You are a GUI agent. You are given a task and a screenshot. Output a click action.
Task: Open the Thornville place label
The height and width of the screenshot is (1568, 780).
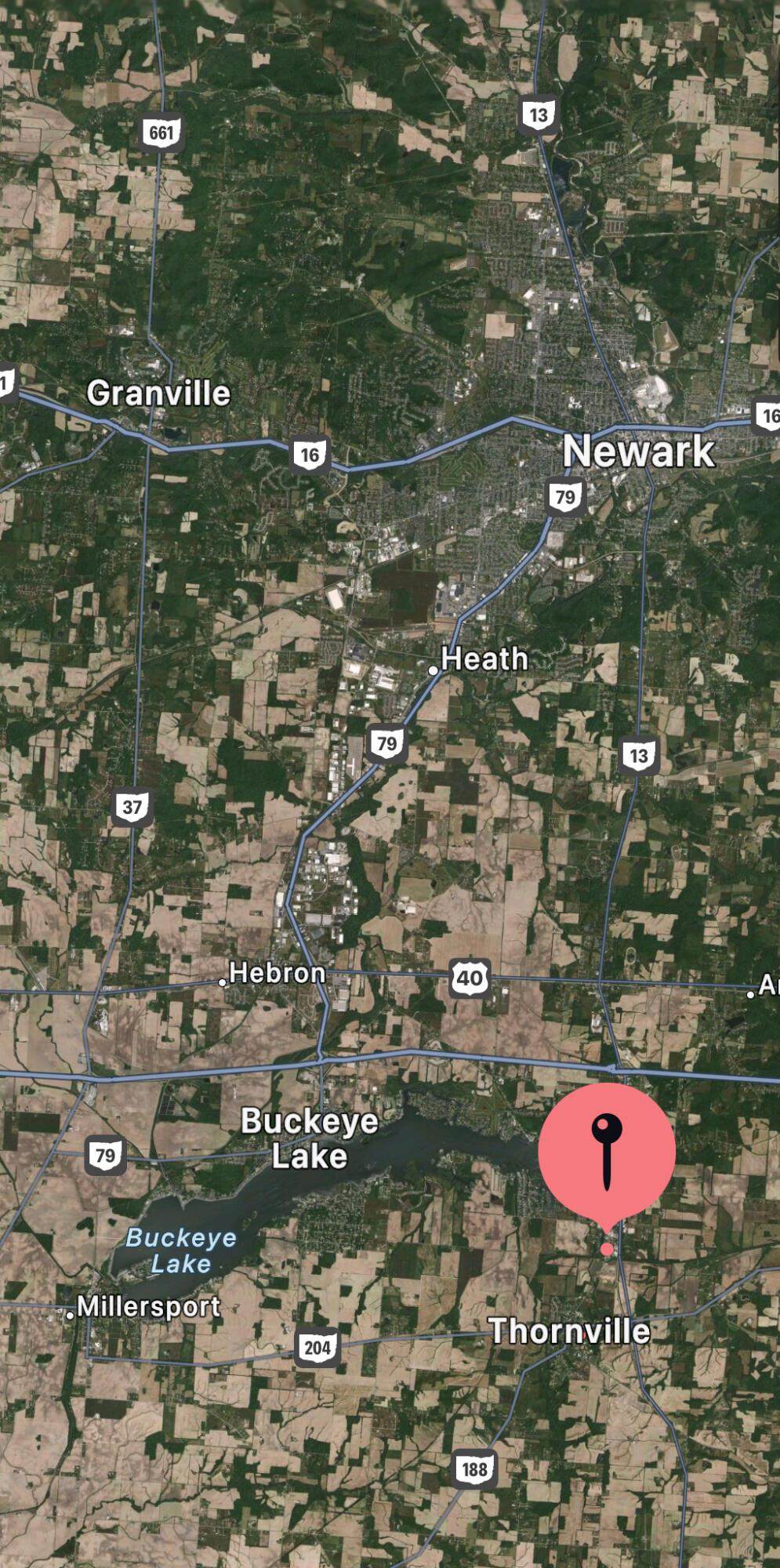569,1330
